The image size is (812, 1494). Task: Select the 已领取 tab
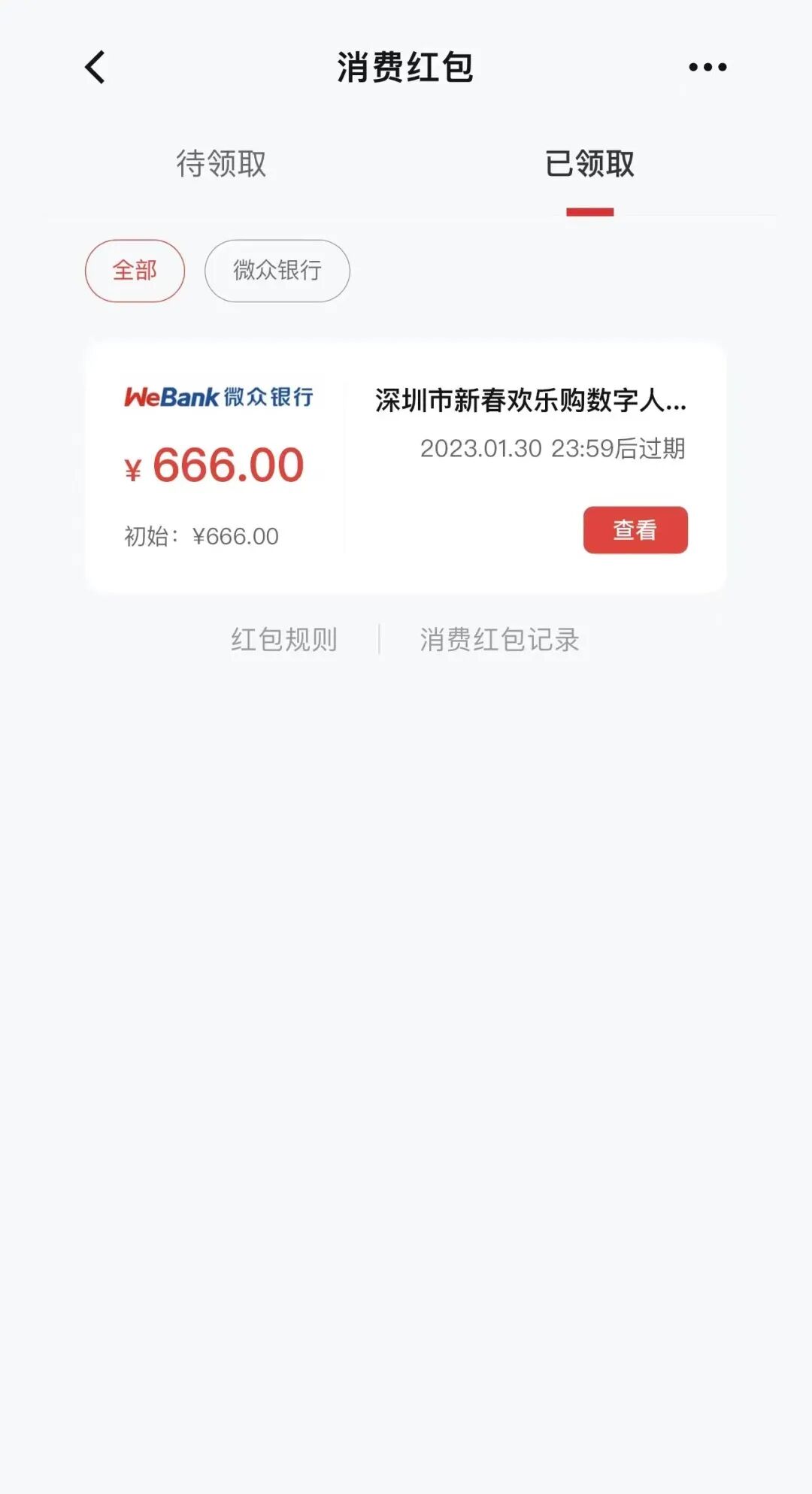[x=589, y=164]
